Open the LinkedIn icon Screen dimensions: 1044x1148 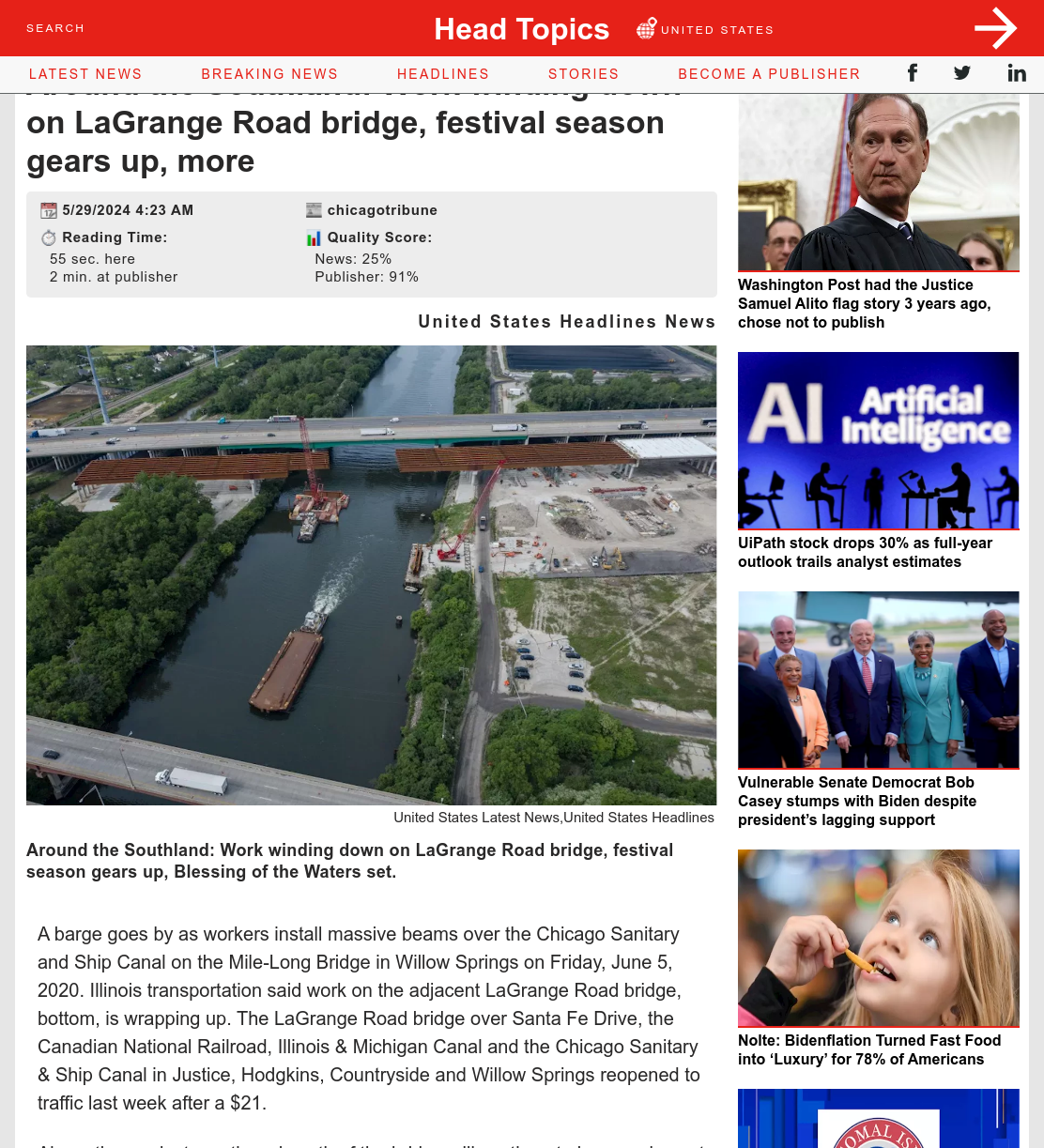click(x=1017, y=73)
